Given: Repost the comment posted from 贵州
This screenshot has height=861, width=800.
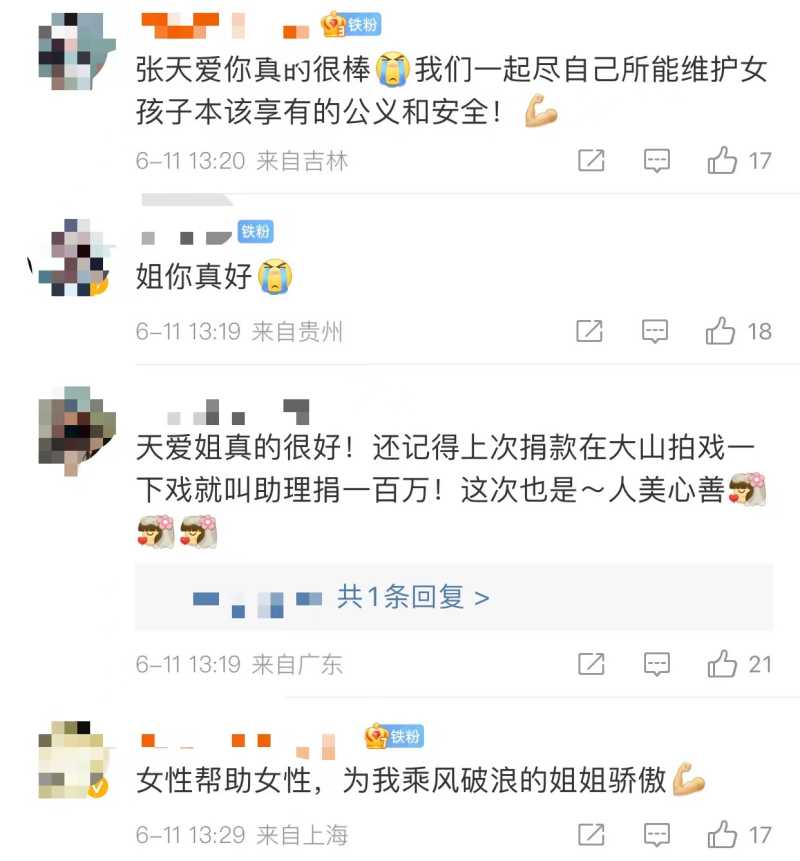Looking at the screenshot, I should [590, 331].
